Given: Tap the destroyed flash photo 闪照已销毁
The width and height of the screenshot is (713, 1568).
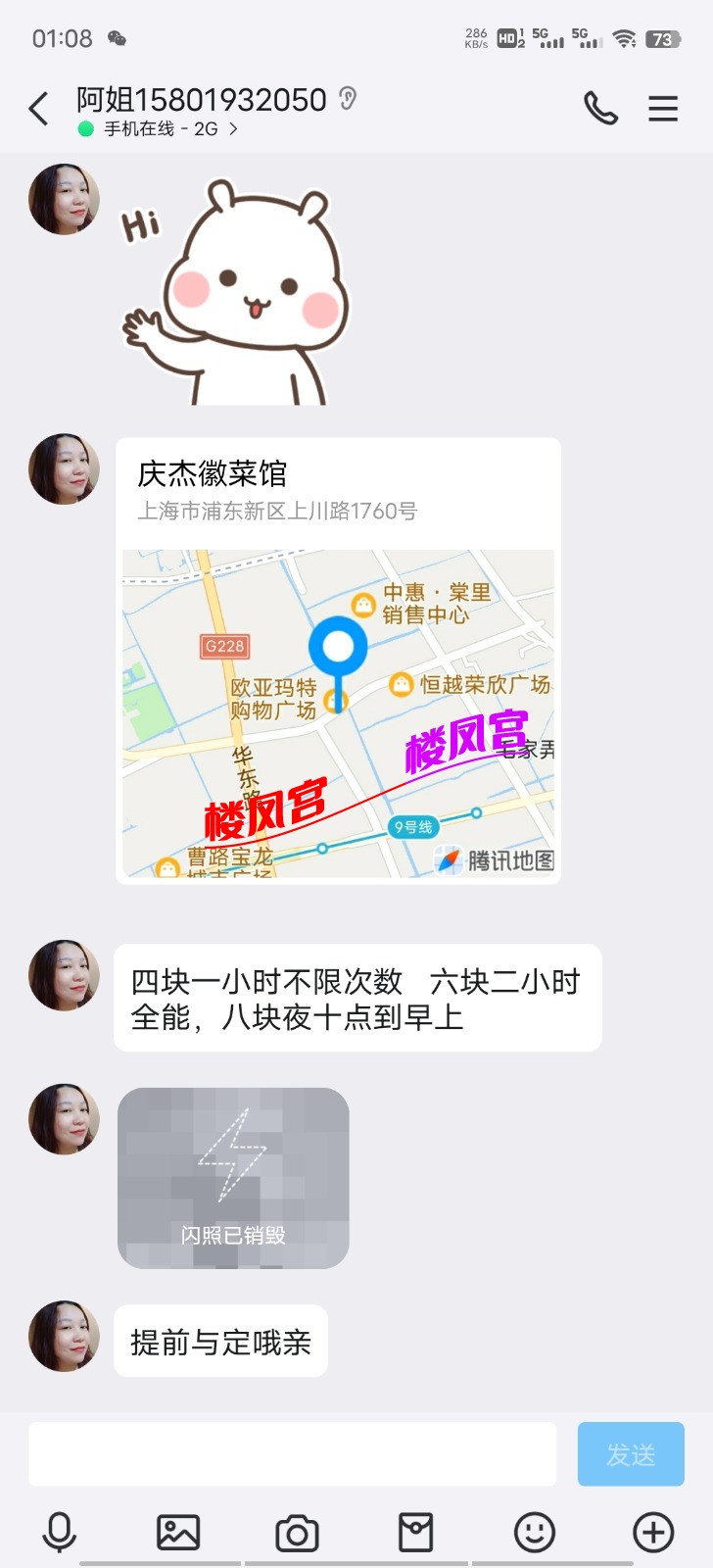Looking at the screenshot, I should coord(232,1176).
